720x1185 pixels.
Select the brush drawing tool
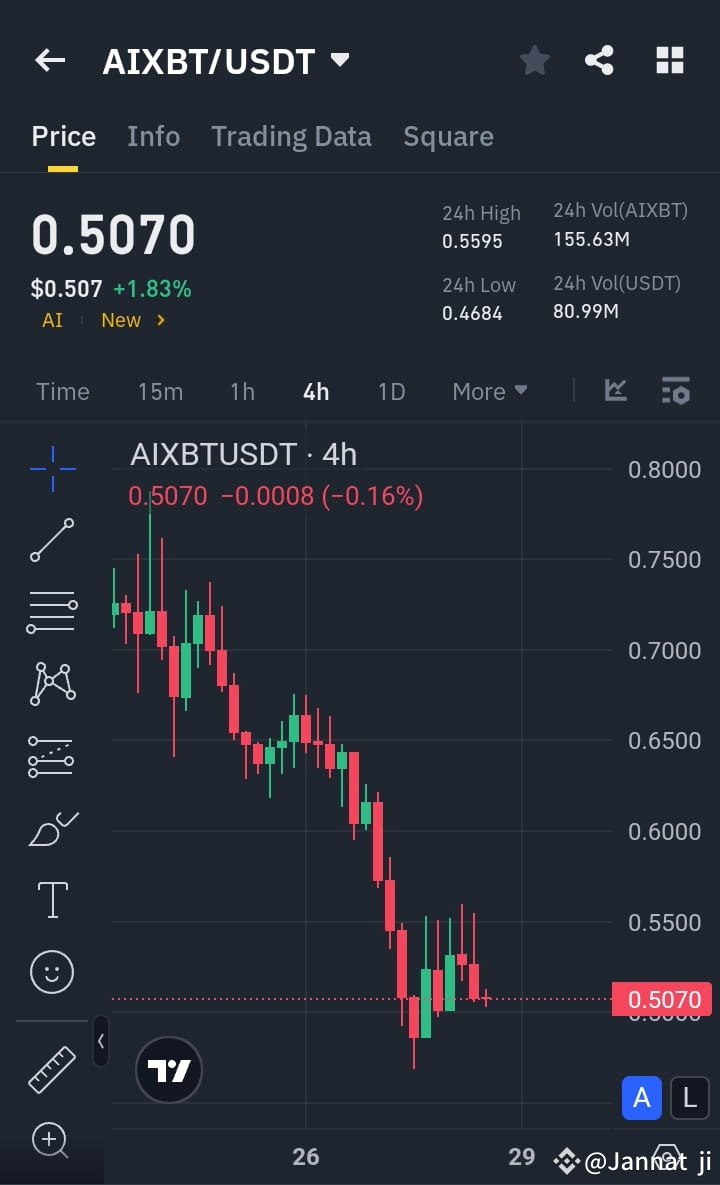pos(50,828)
